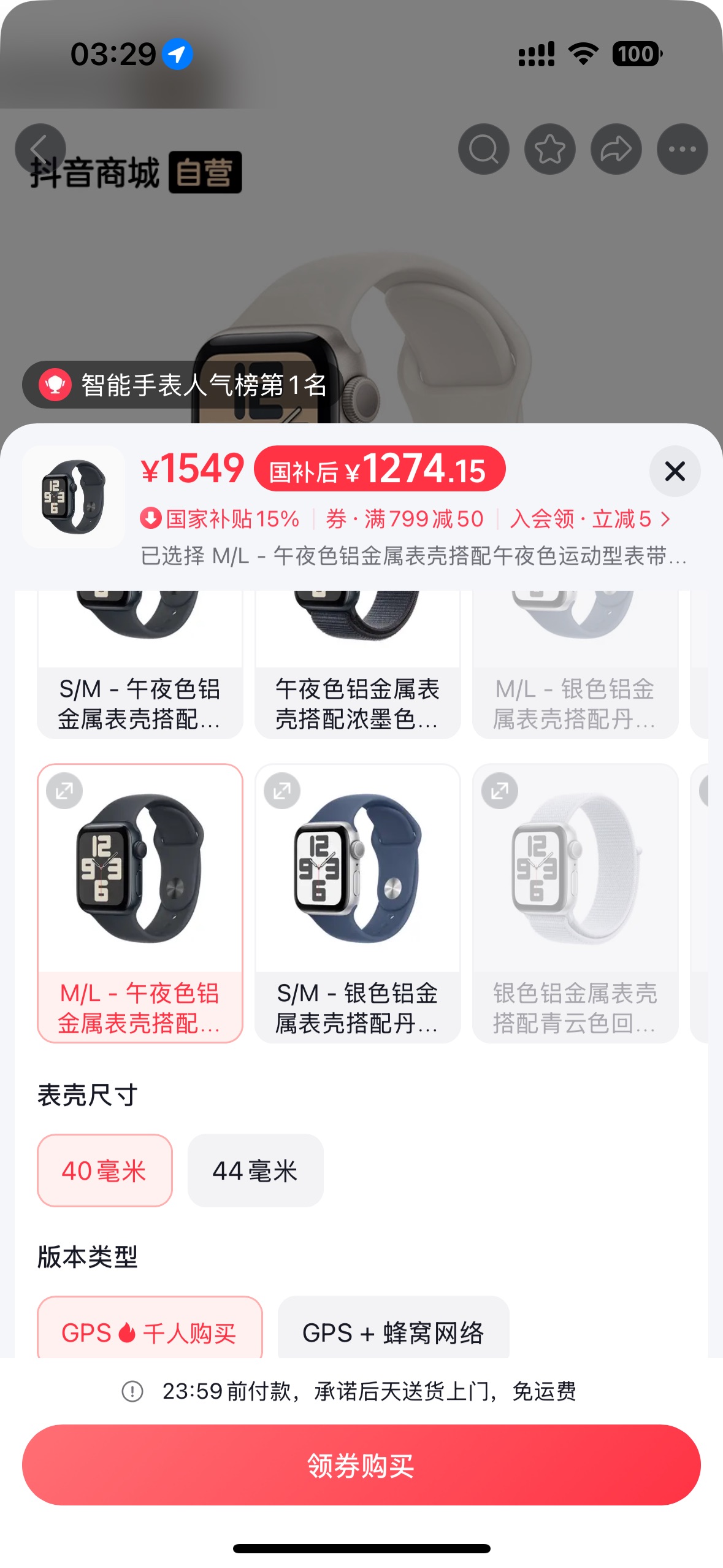Share this product
This screenshot has height=1568, width=723.
[x=616, y=149]
